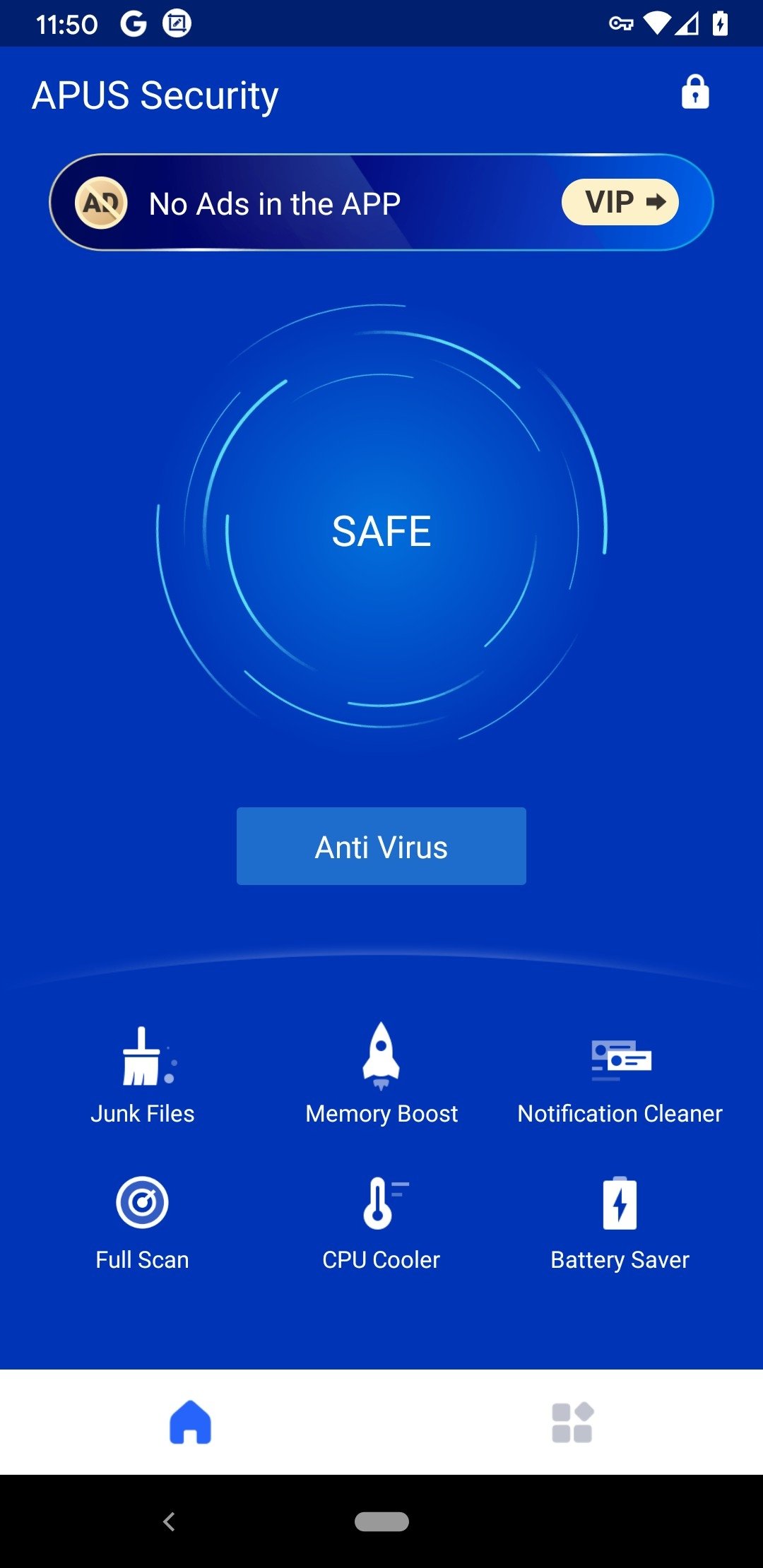The height and width of the screenshot is (1568, 763).
Task: Tap the SAFE status circle
Action: [x=381, y=531]
